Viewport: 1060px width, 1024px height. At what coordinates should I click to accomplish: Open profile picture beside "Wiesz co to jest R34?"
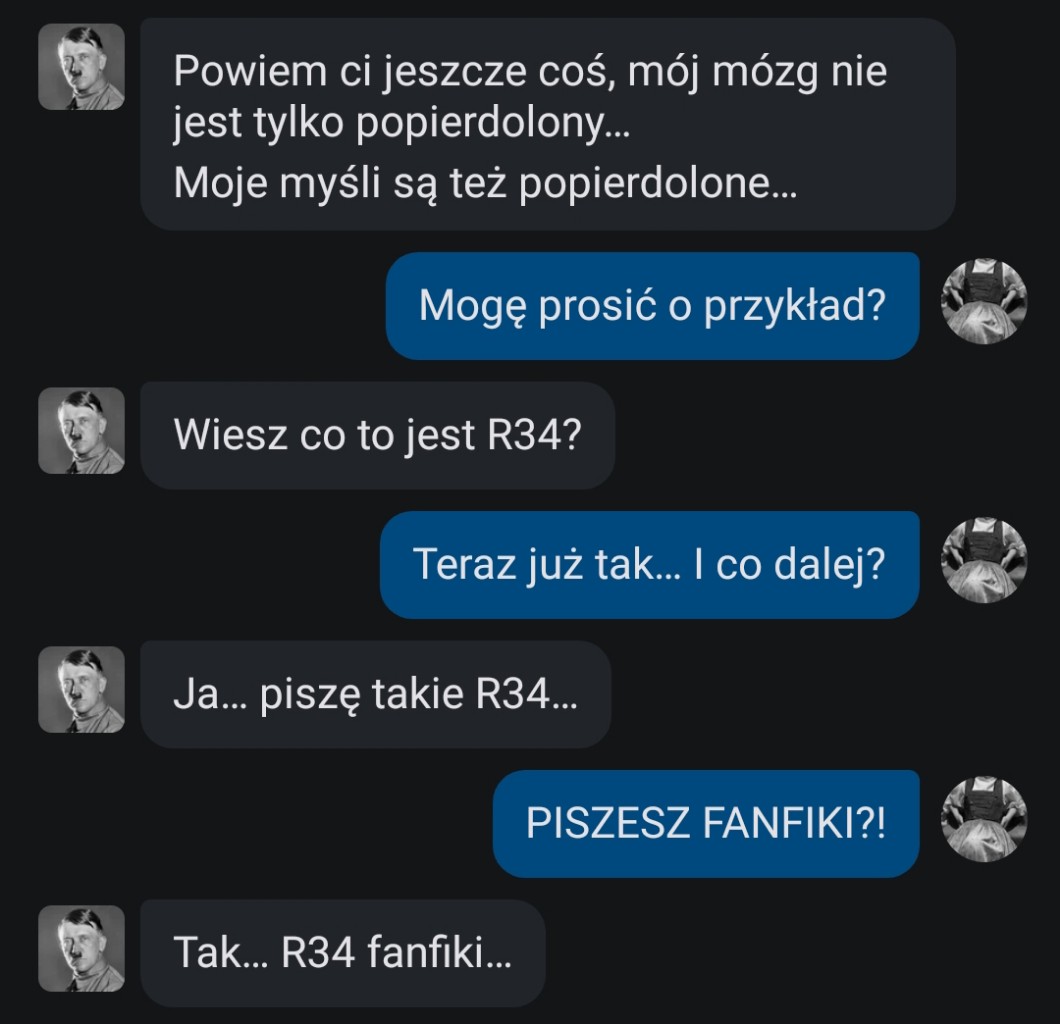tap(81, 431)
